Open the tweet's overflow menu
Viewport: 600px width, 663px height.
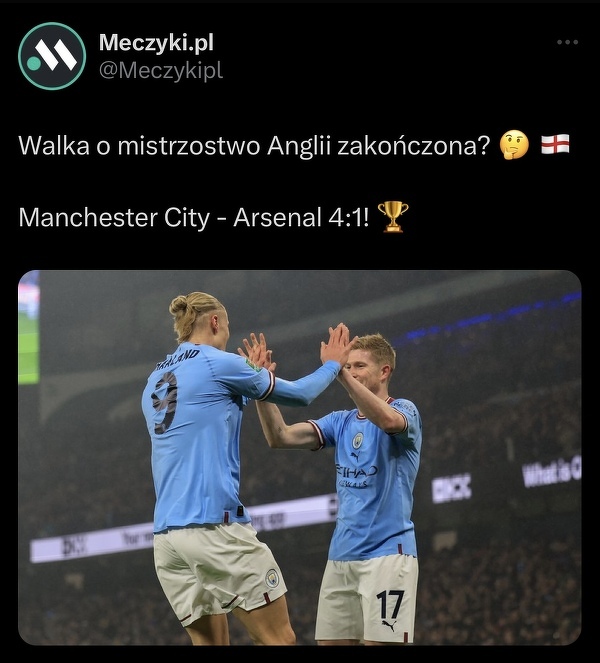[567, 42]
